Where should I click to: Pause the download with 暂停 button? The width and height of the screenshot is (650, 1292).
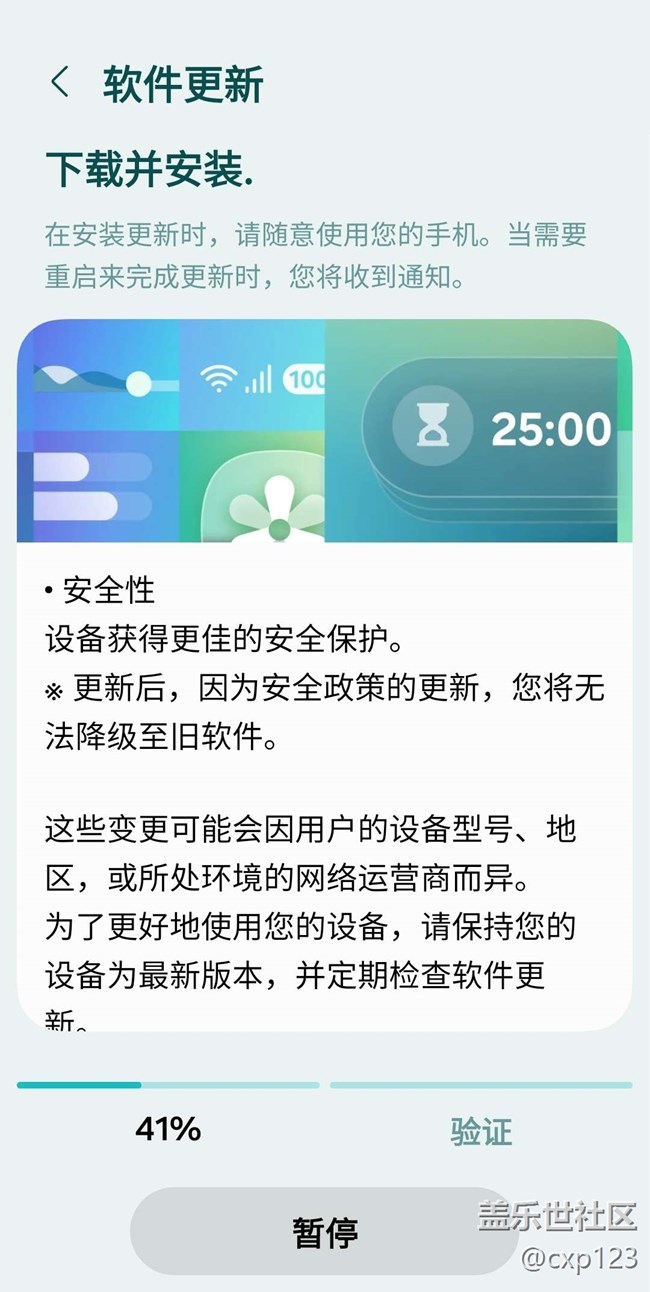[x=324, y=1231]
